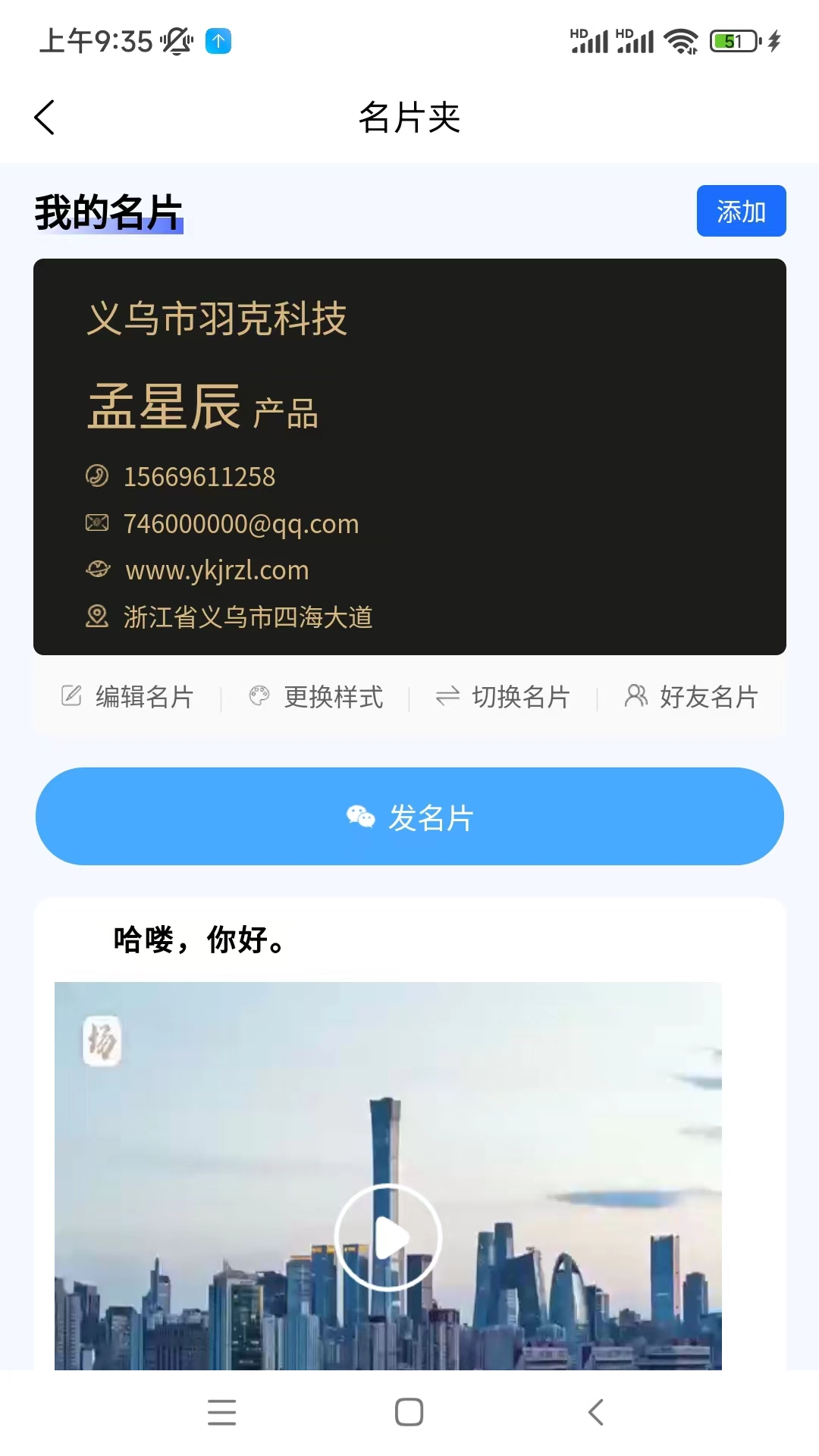Select 编辑名片 to edit the card
The image size is (819, 1456).
coord(127,696)
